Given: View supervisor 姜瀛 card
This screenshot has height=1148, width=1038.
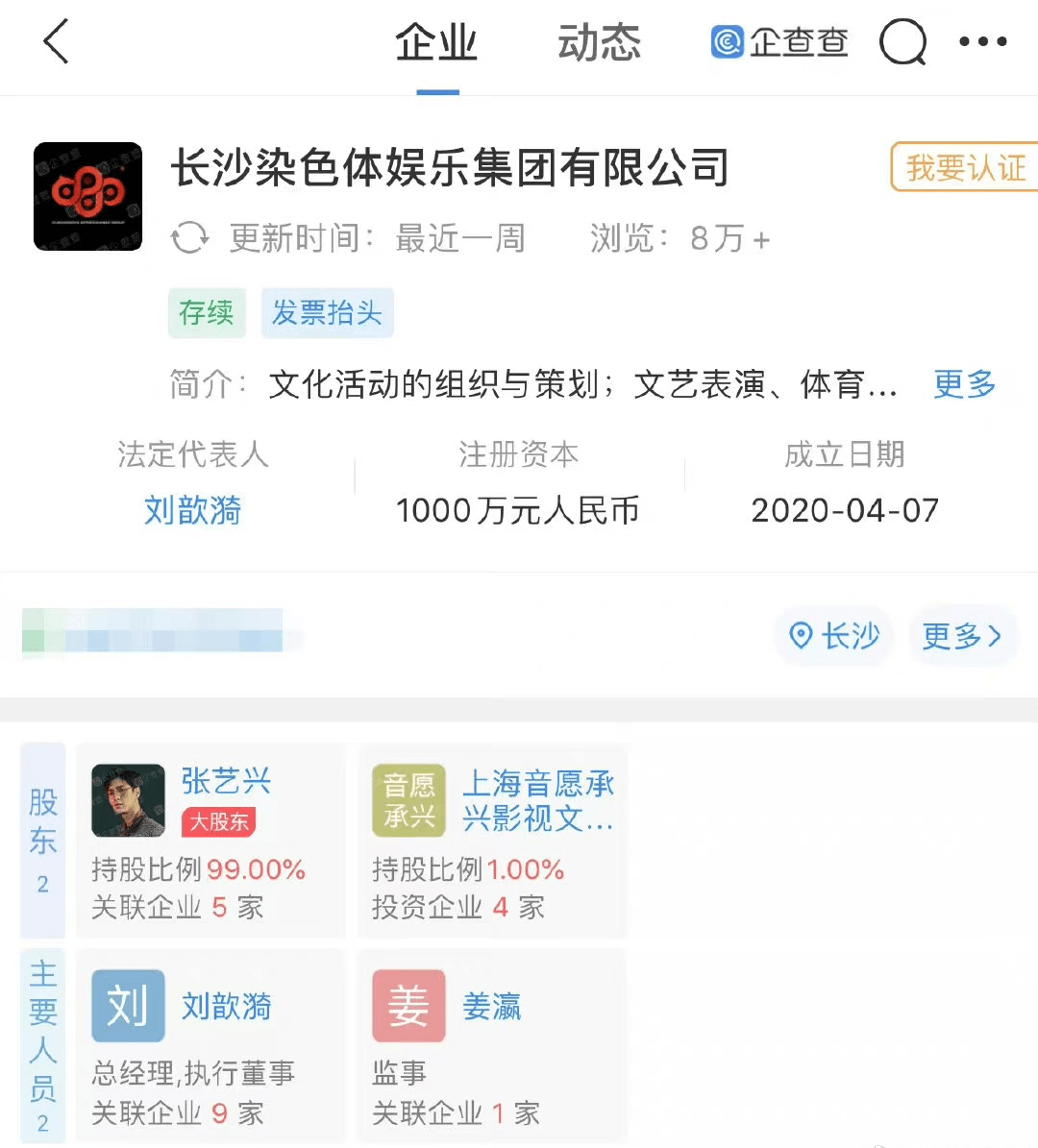Looking at the screenshot, I should (491, 1045).
